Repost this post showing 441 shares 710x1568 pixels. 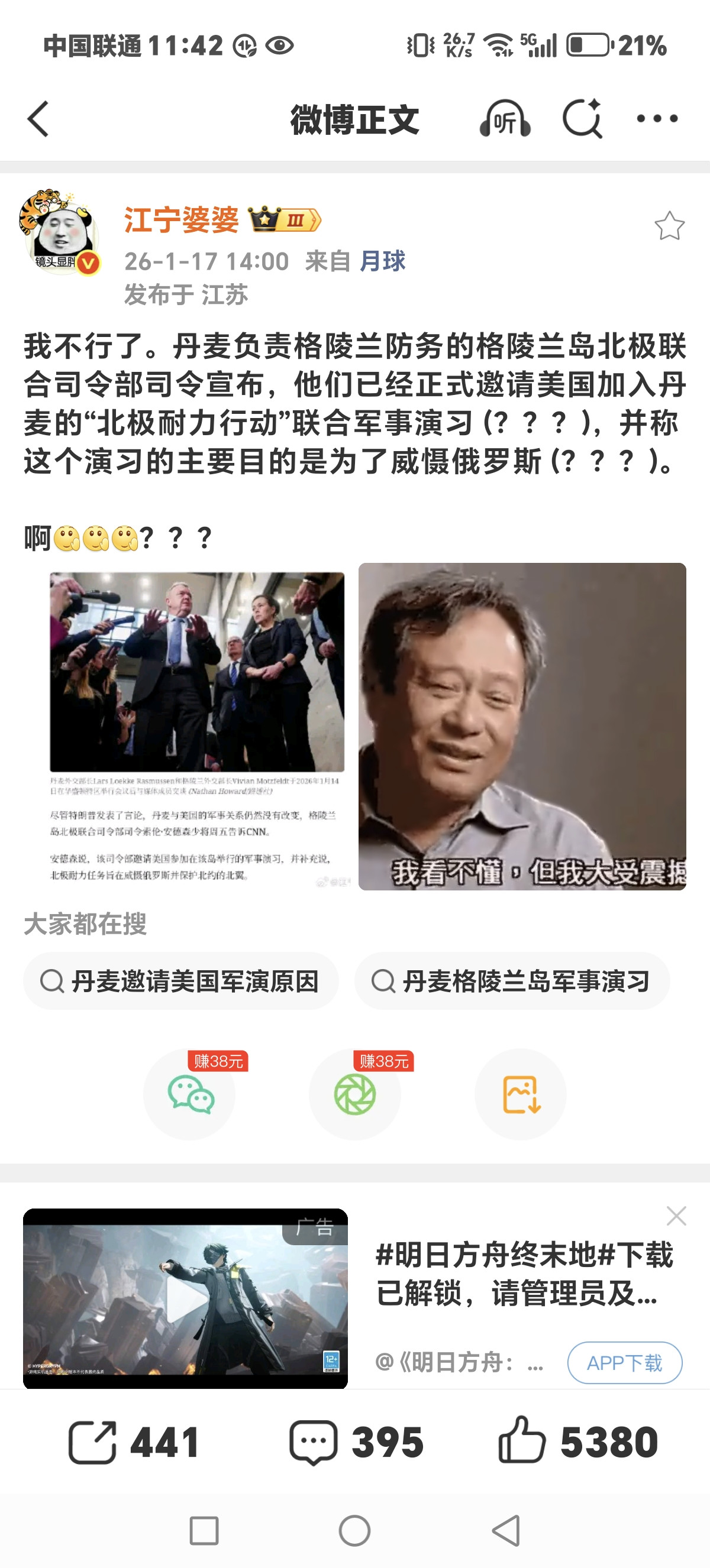[x=134, y=1442]
